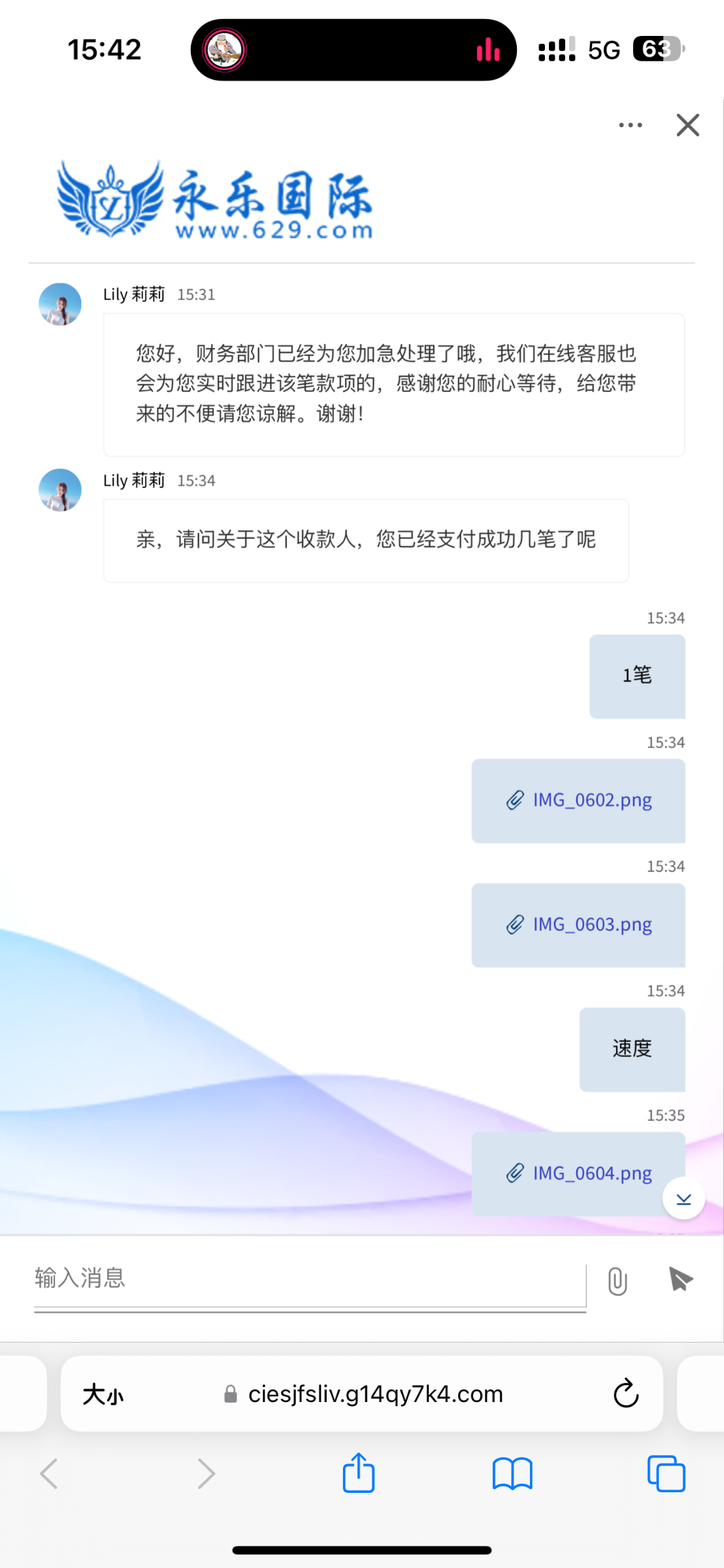The height and width of the screenshot is (1568, 724).
Task: Tap the scroll-to-bottom chevron in chat
Action: point(683,1198)
